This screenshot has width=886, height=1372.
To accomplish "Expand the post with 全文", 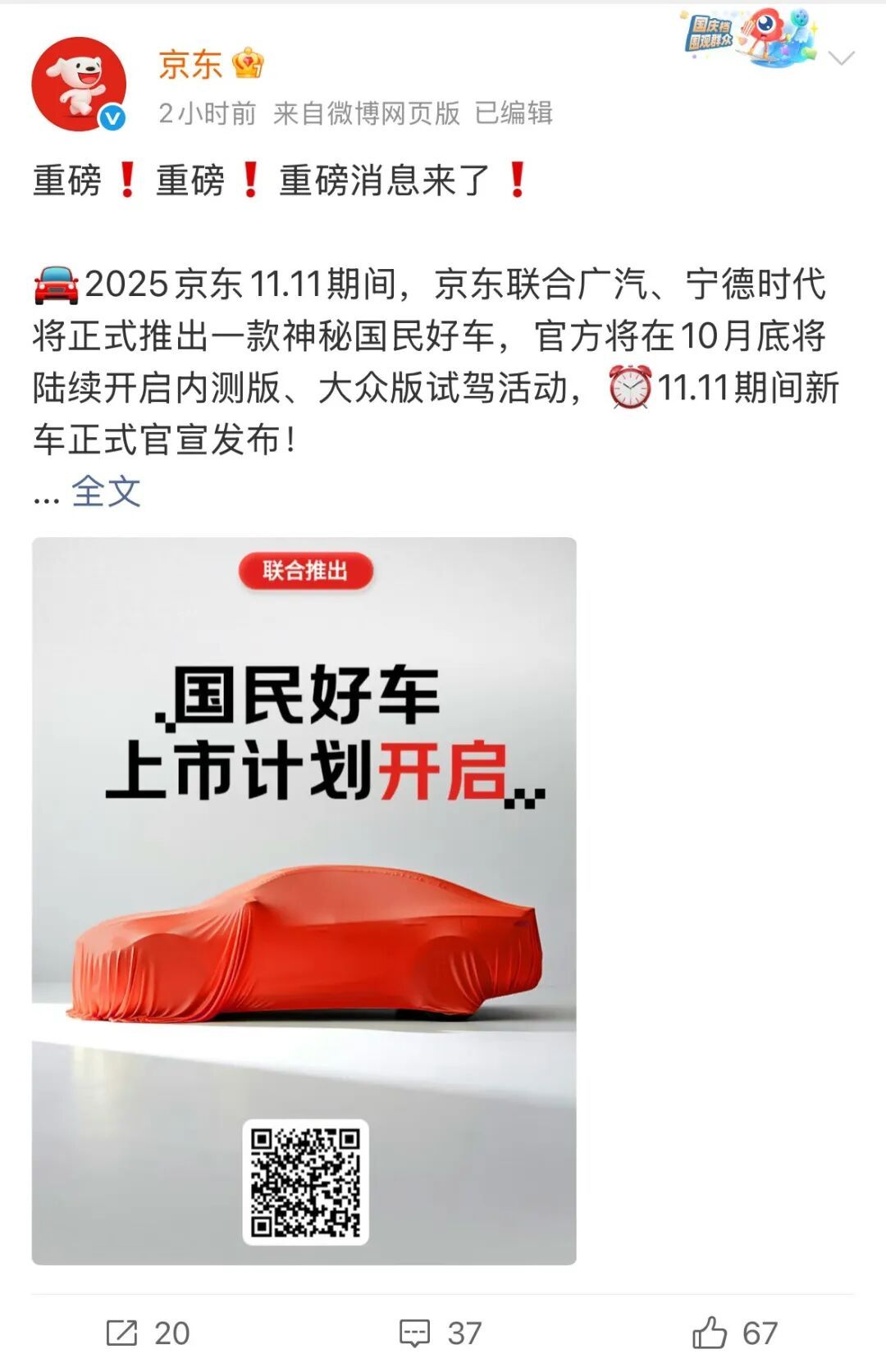I will (106, 491).
